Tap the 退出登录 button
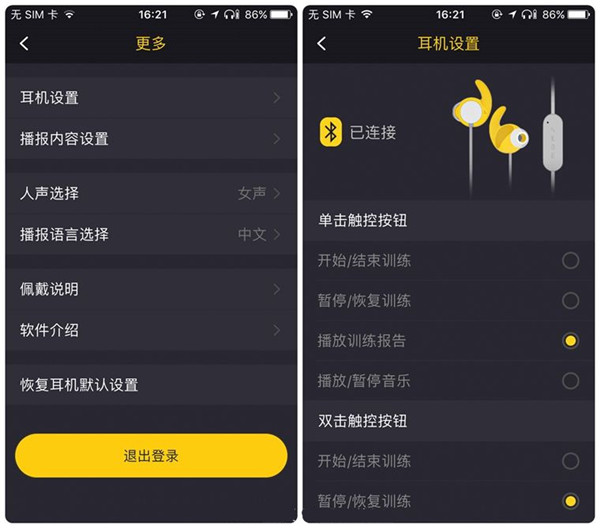The width and height of the screenshot is (600, 528). (x=151, y=456)
